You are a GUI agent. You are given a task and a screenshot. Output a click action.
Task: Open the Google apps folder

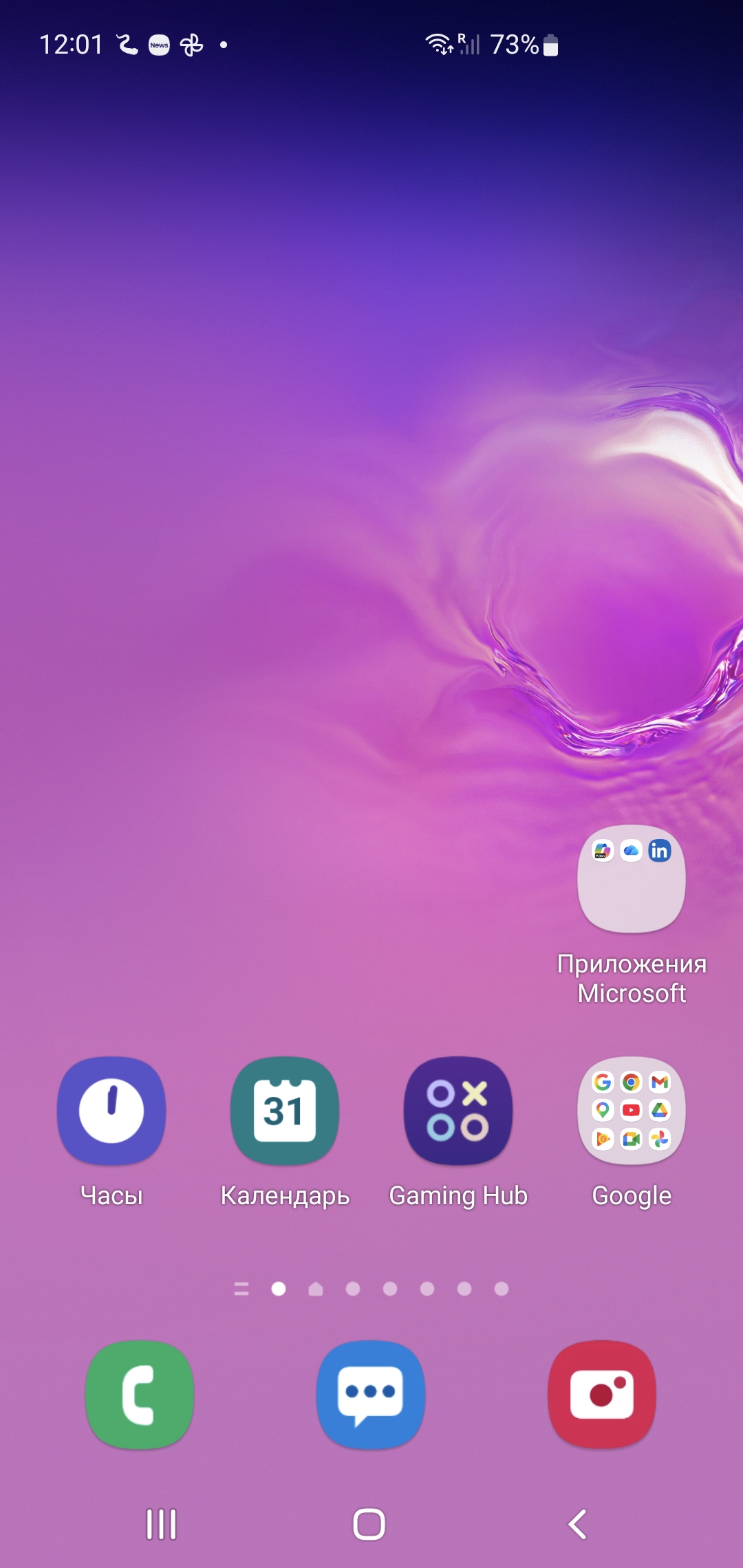(x=632, y=1111)
